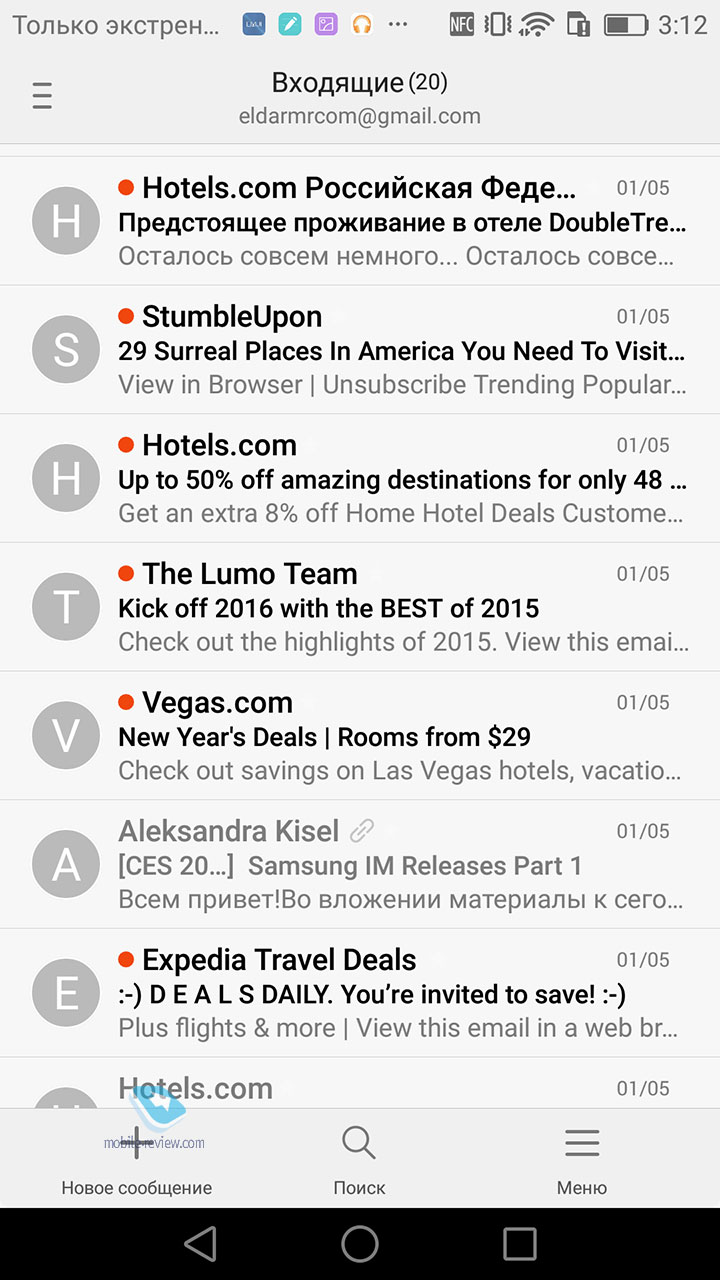The width and height of the screenshot is (720, 1280).
Task: Open the Expedia Travel Deals email
Action: [360, 993]
